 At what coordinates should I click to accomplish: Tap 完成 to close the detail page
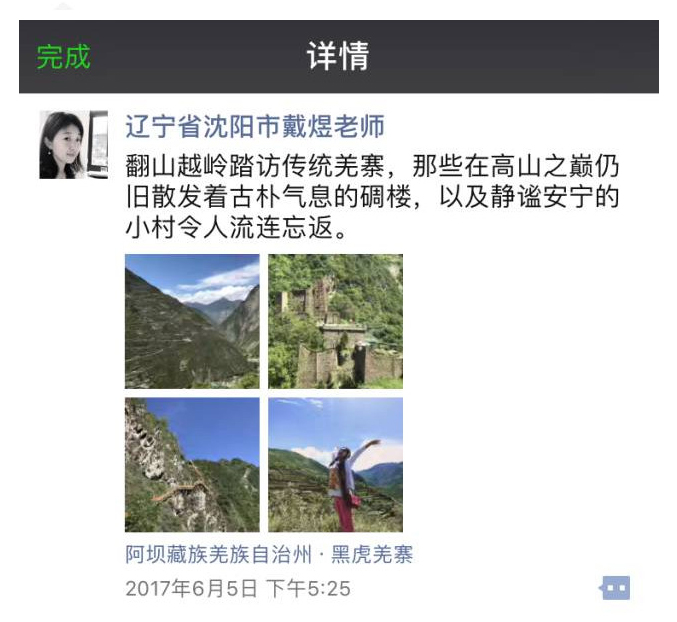coord(63,57)
